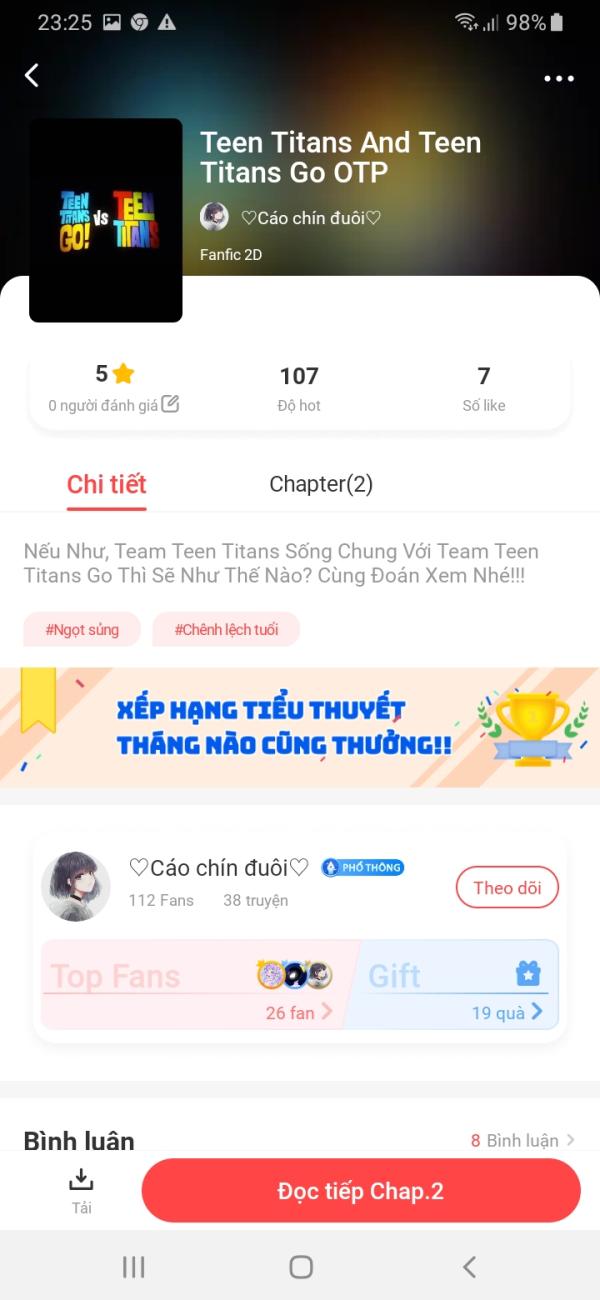The image size is (600, 1300).
Task: Open the three-dot overflow menu
Action: click(x=558, y=79)
